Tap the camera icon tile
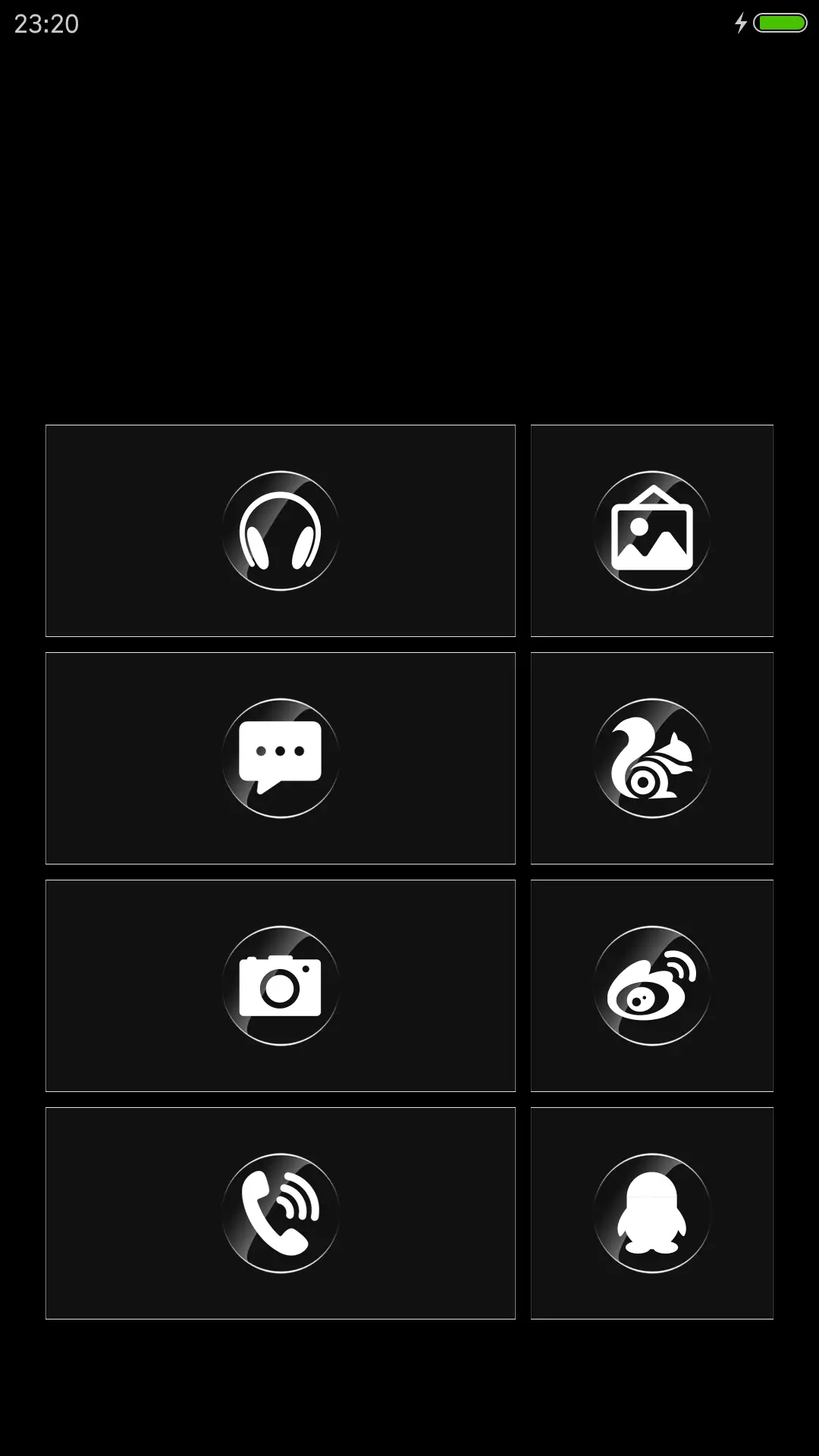The image size is (819, 1456). click(281, 984)
